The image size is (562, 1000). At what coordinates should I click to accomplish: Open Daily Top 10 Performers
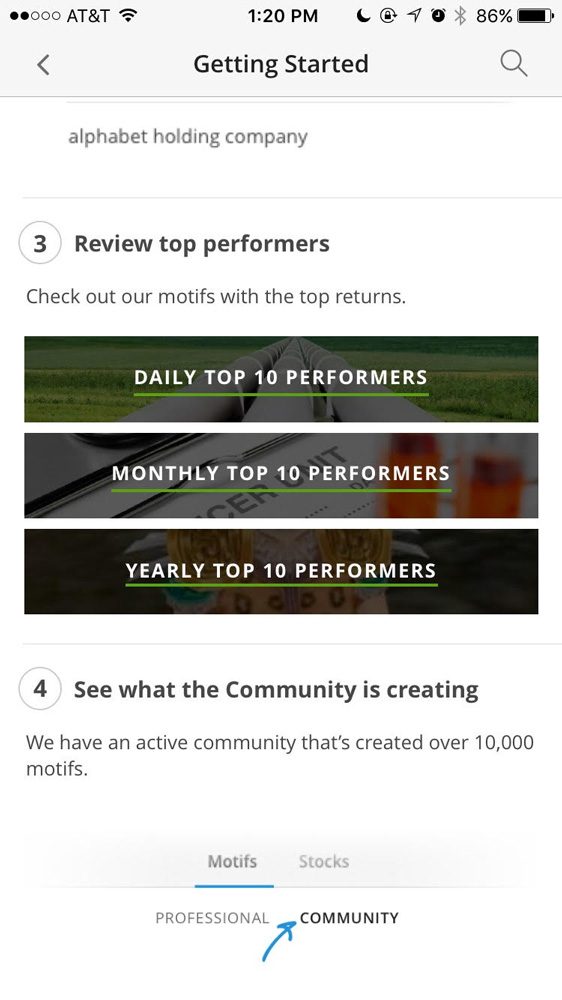point(281,379)
